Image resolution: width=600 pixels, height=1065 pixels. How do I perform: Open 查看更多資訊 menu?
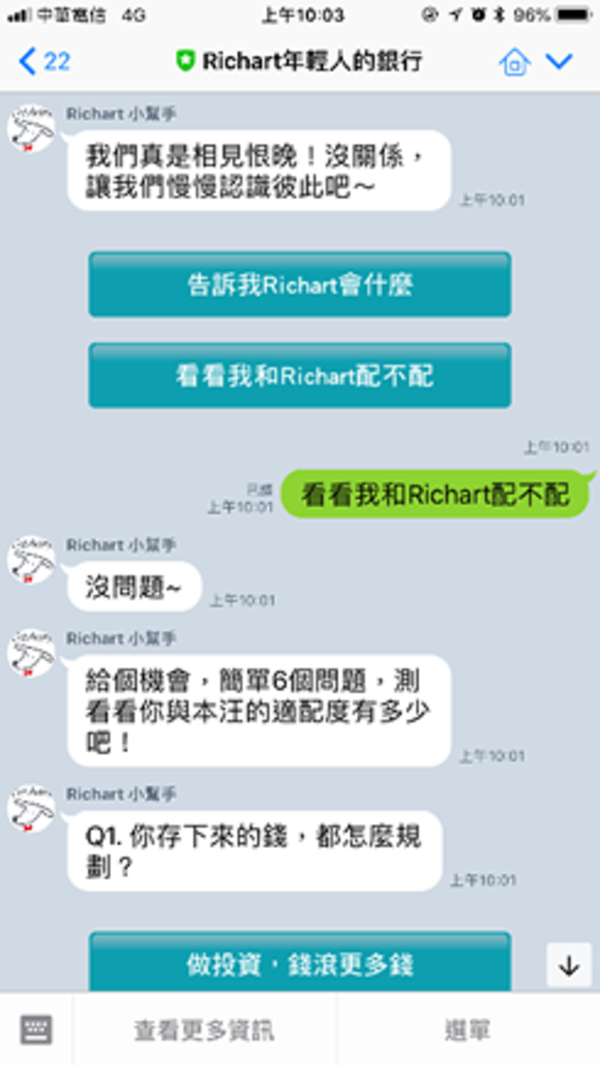204,1030
